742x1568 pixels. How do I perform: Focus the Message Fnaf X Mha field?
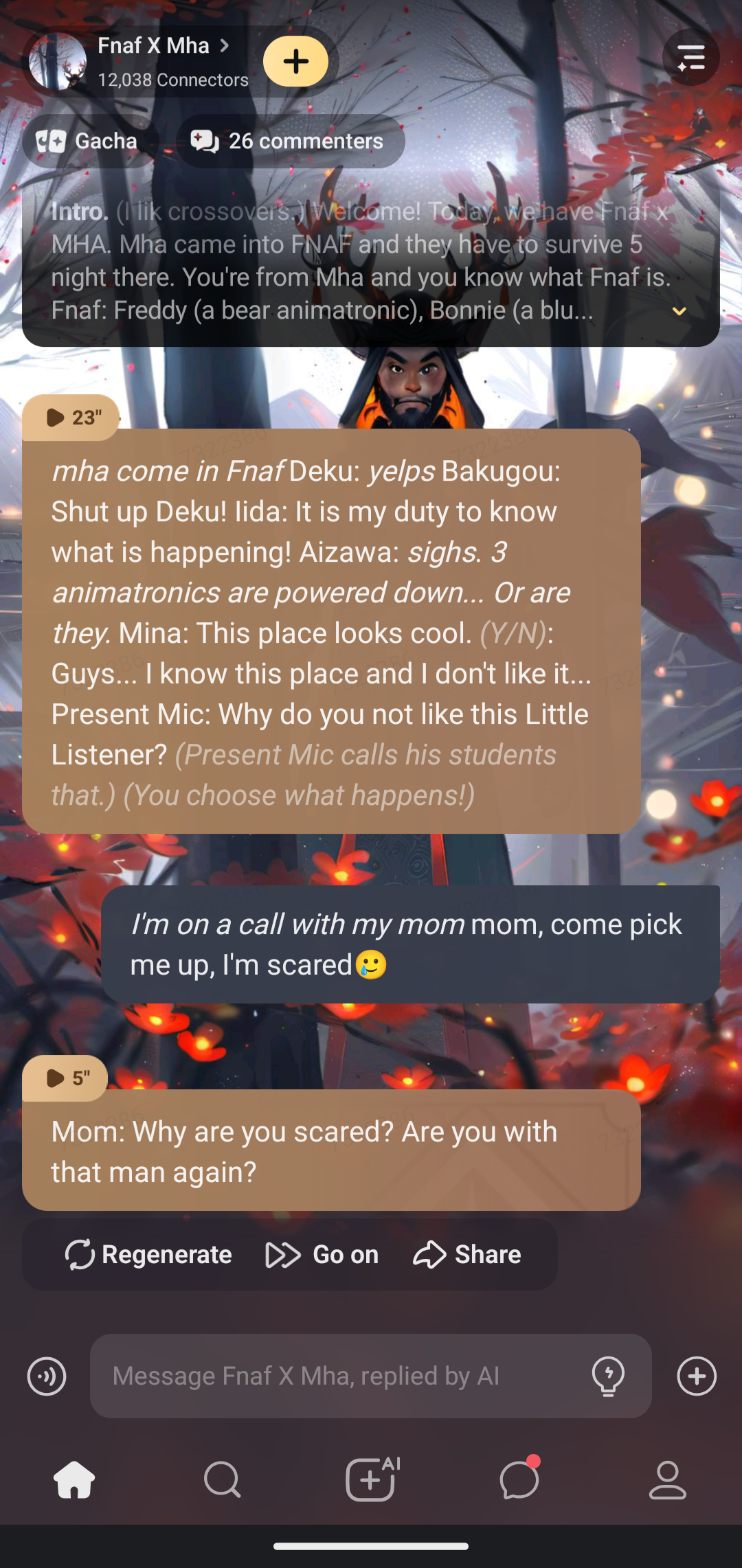(337, 1376)
